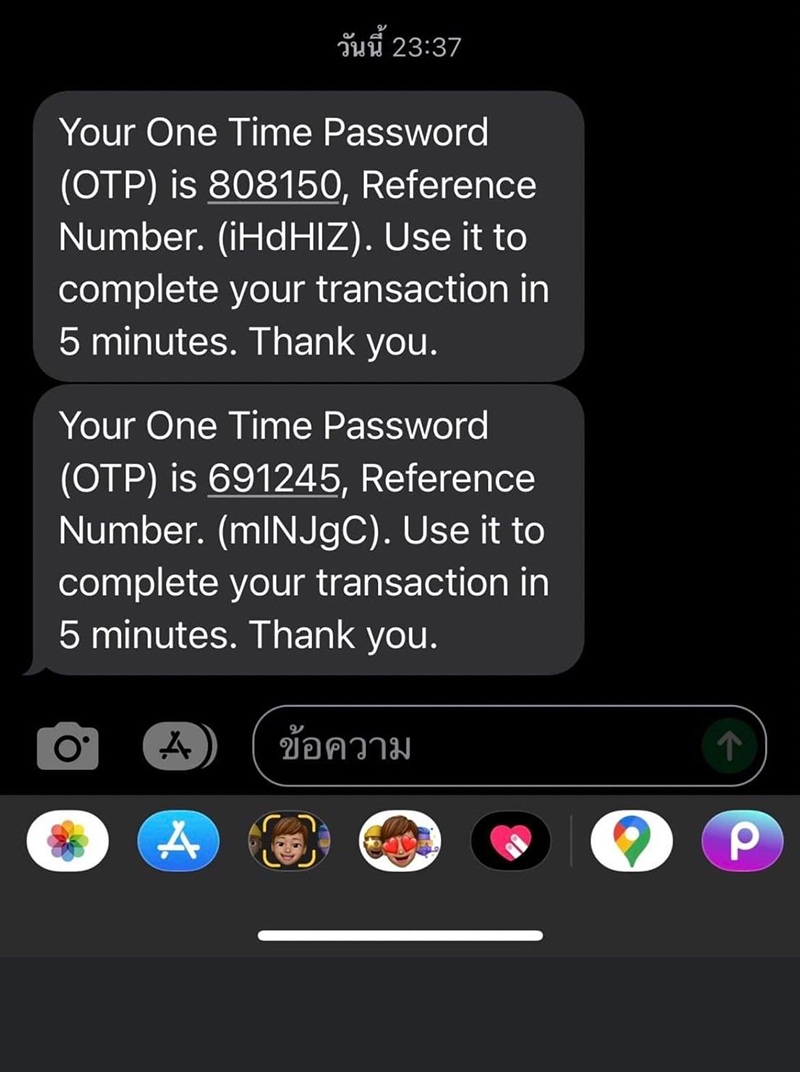The height and width of the screenshot is (1072, 800).
Task: Tap the send arrow button
Action: click(731, 746)
